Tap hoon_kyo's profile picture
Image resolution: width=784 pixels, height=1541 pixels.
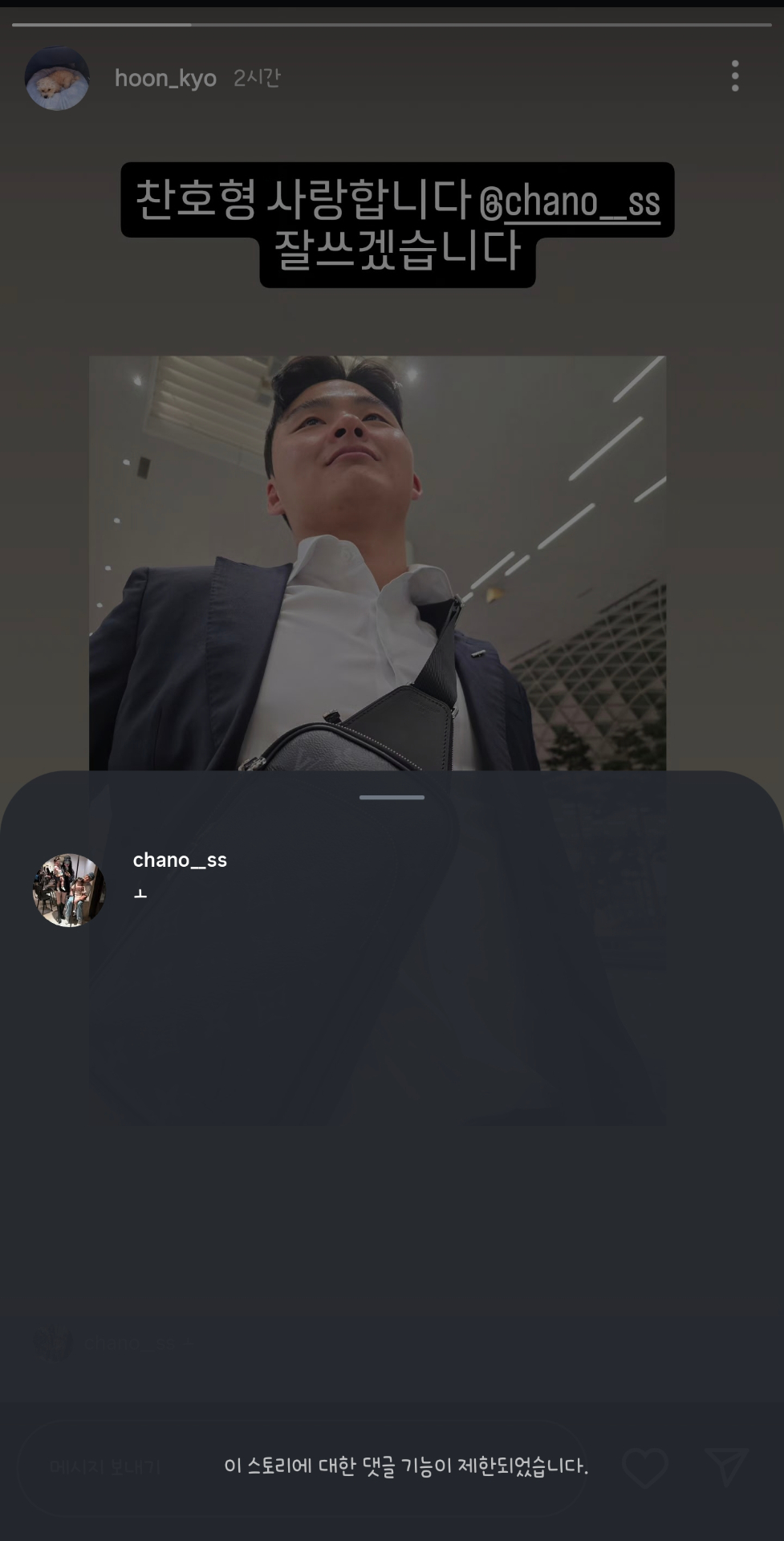(57, 78)
